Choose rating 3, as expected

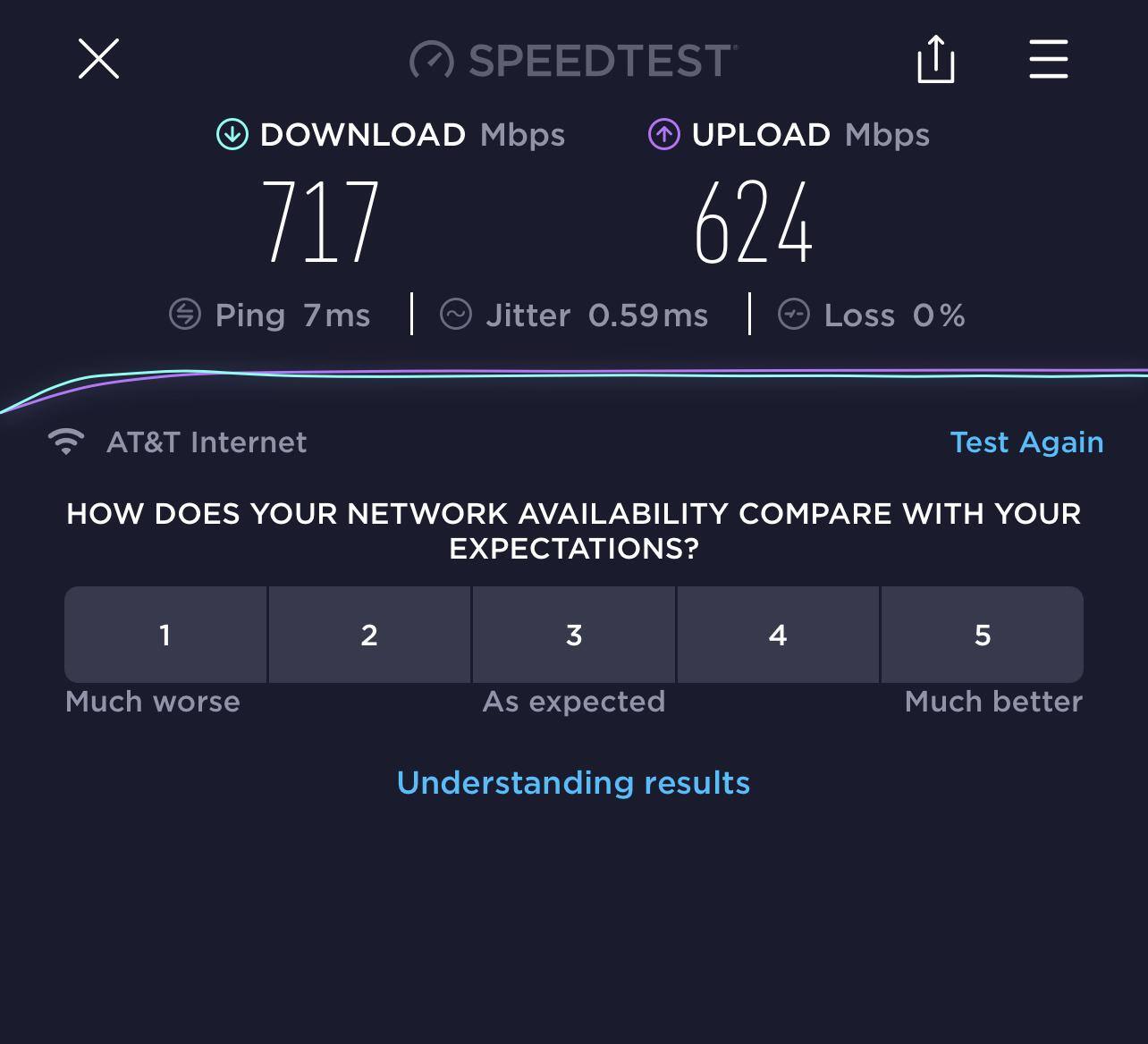point(574,635)
